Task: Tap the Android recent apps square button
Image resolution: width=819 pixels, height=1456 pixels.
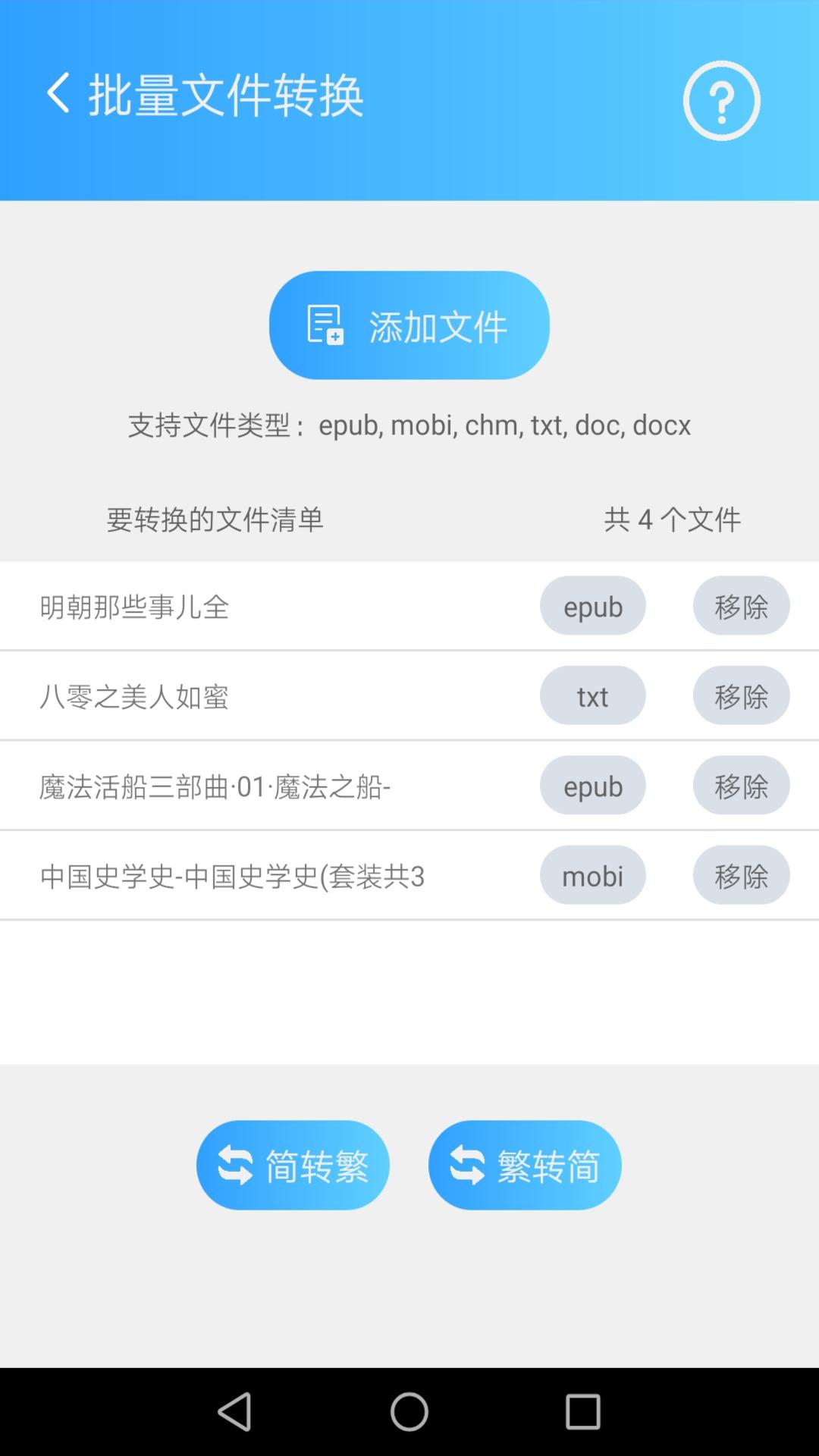Action: (x=582, y=1412)
